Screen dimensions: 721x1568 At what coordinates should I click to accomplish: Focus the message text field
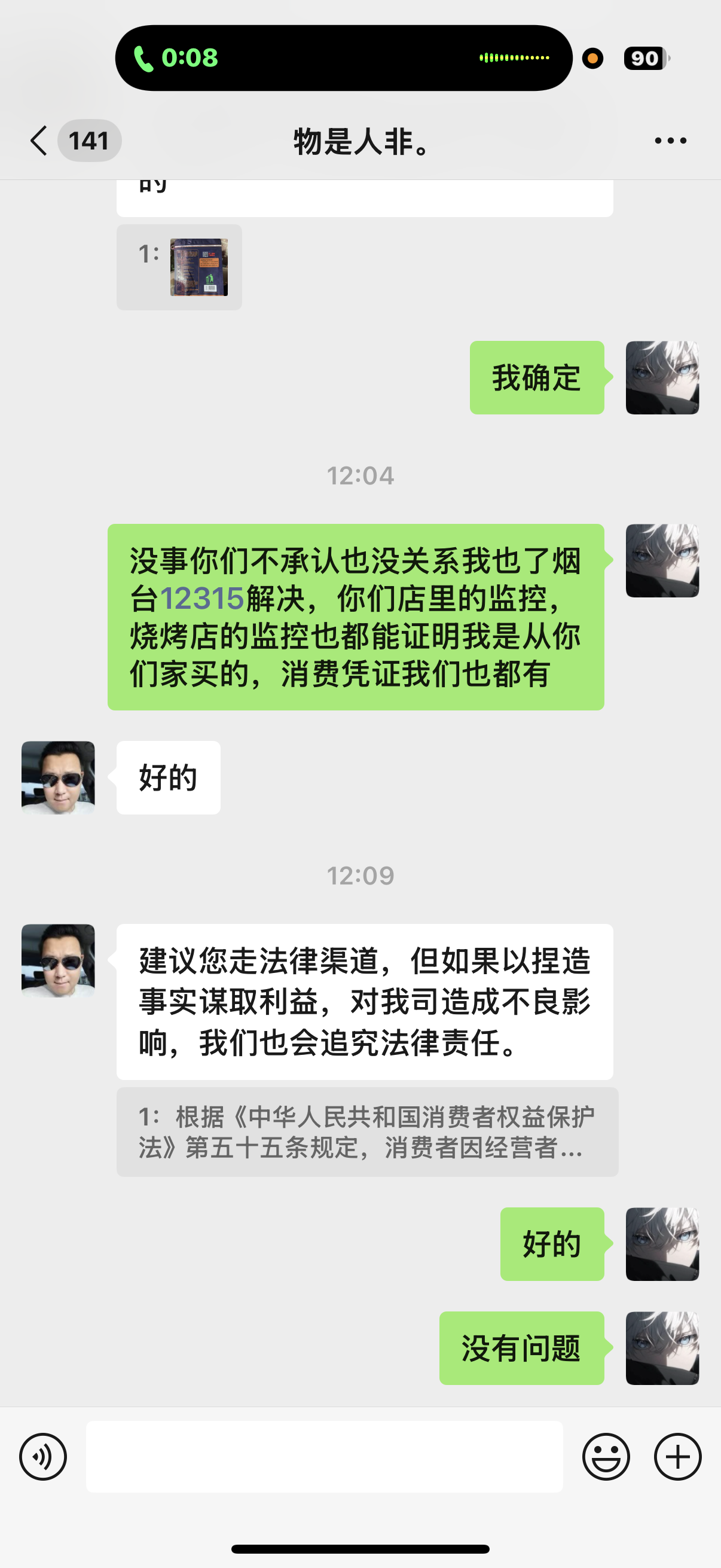pyautogui.click(x=324, y=1457)
